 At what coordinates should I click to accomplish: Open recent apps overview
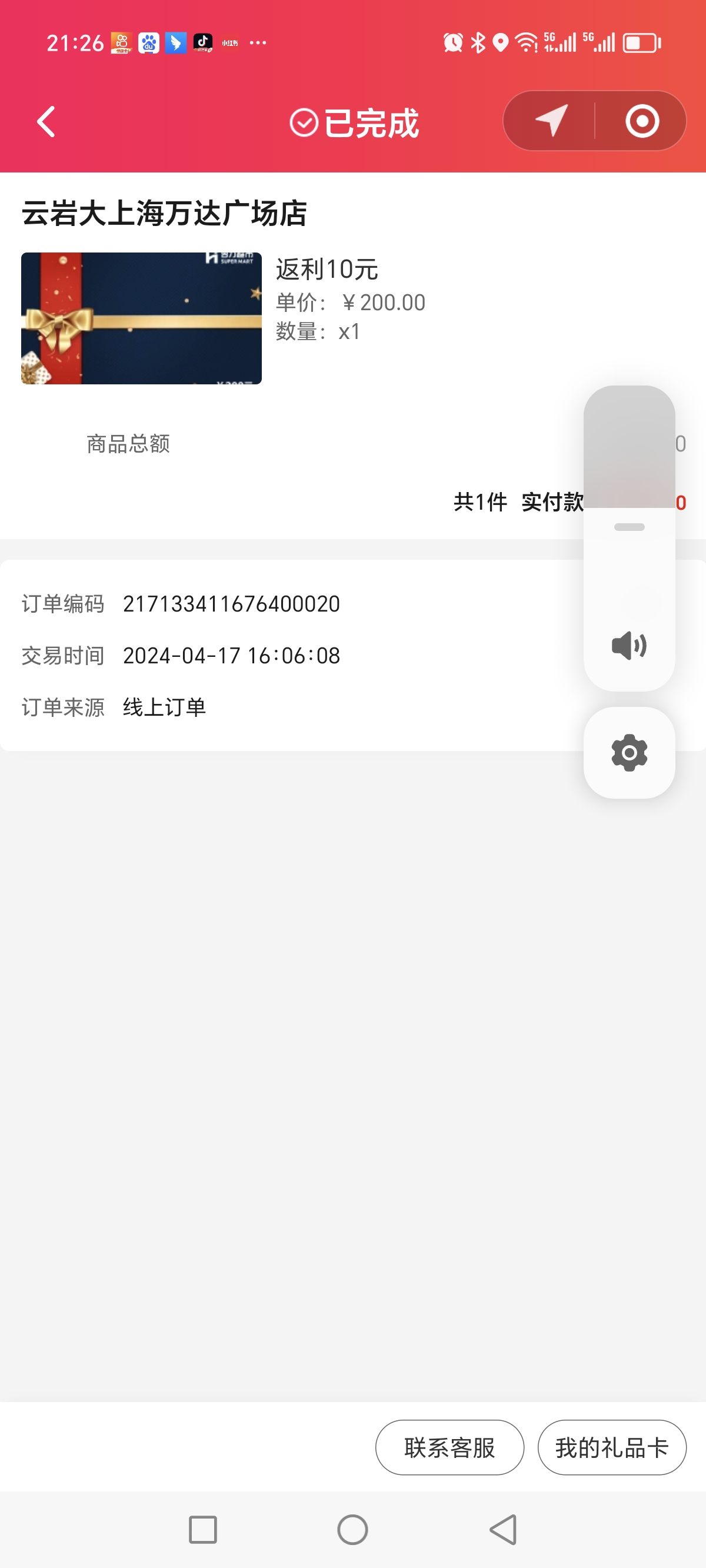click(x=202, y=1530)
